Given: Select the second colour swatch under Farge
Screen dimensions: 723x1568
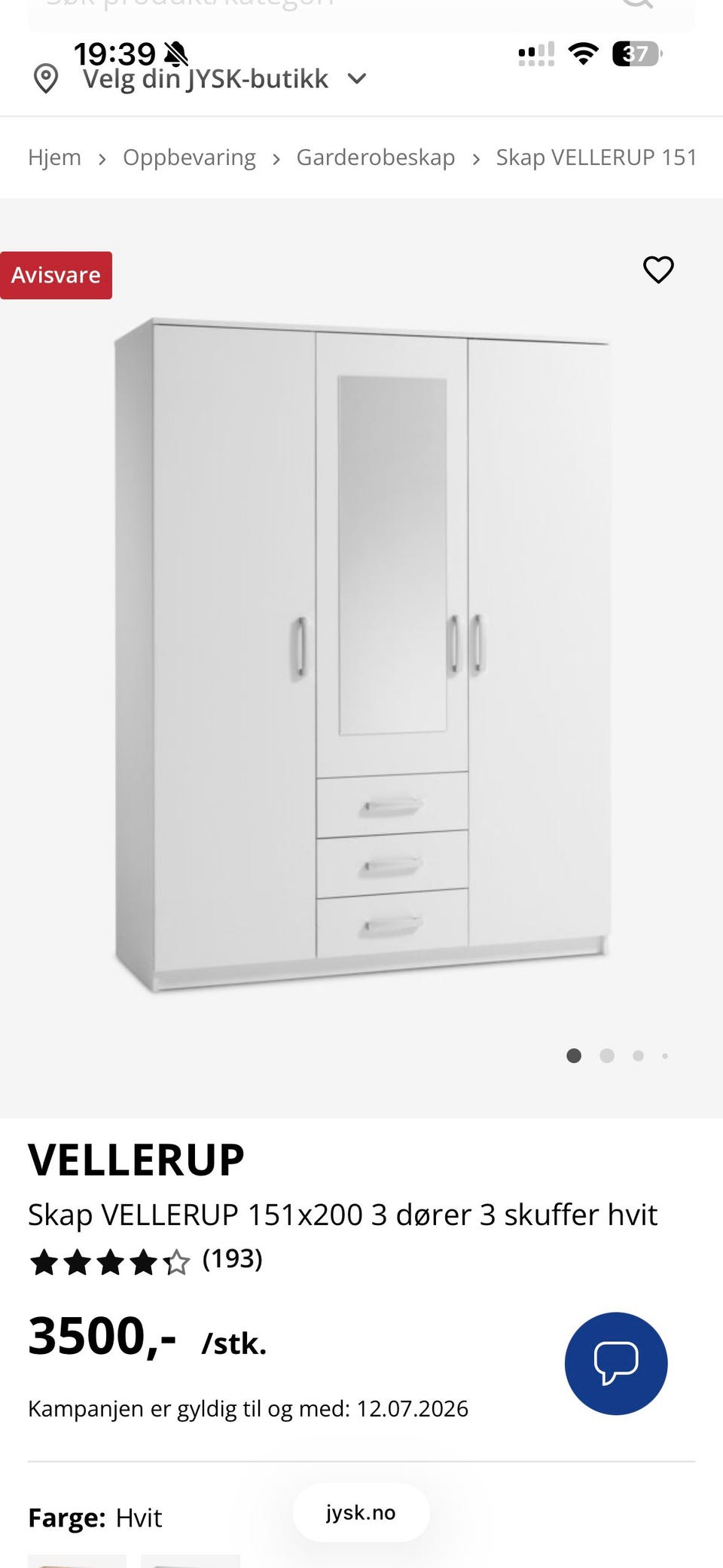Looking at the screenshot, I should tap(191, 1560).
